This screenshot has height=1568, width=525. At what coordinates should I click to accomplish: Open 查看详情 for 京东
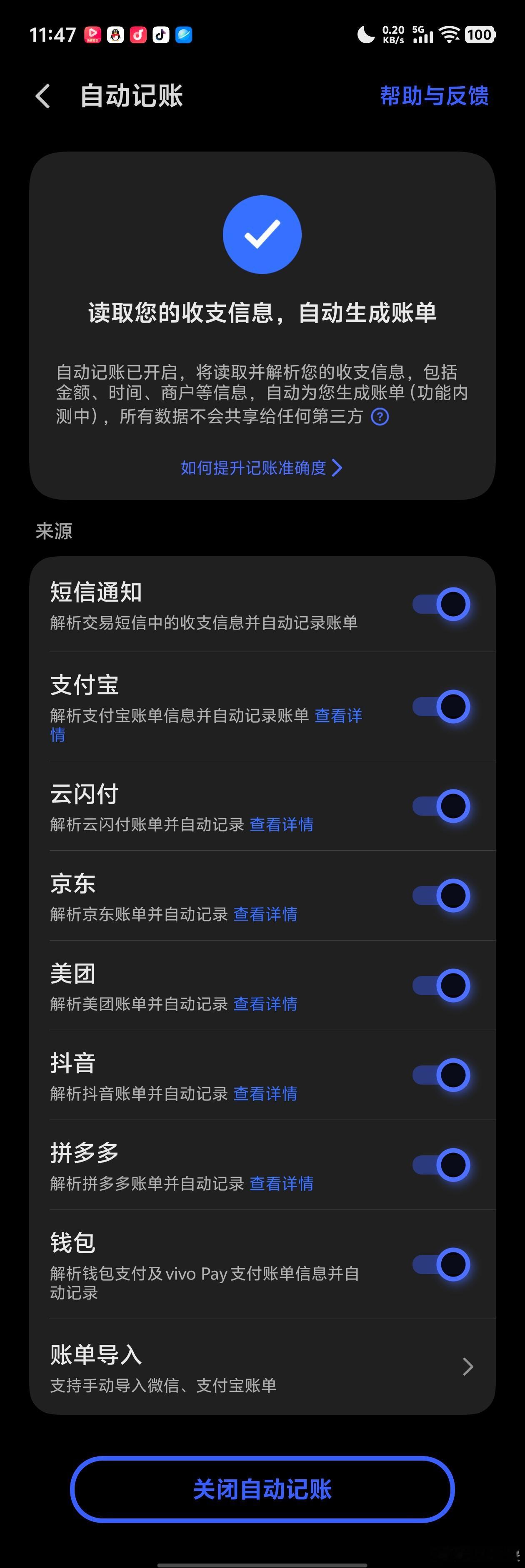265,914
